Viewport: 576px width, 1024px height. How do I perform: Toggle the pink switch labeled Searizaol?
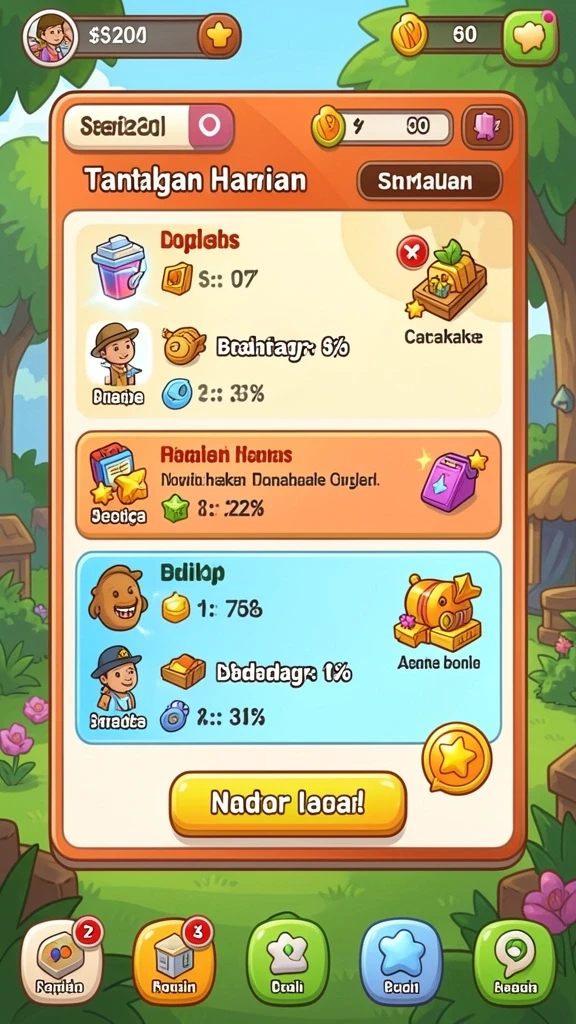pyautogui.click(x=210, y=126)
